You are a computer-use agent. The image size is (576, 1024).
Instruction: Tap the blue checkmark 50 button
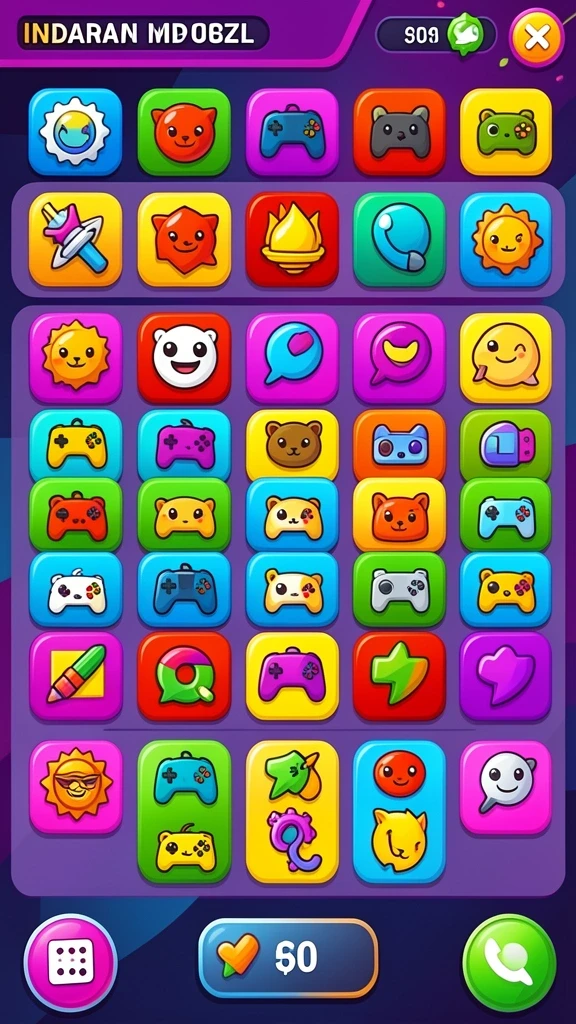coord(288,958)
